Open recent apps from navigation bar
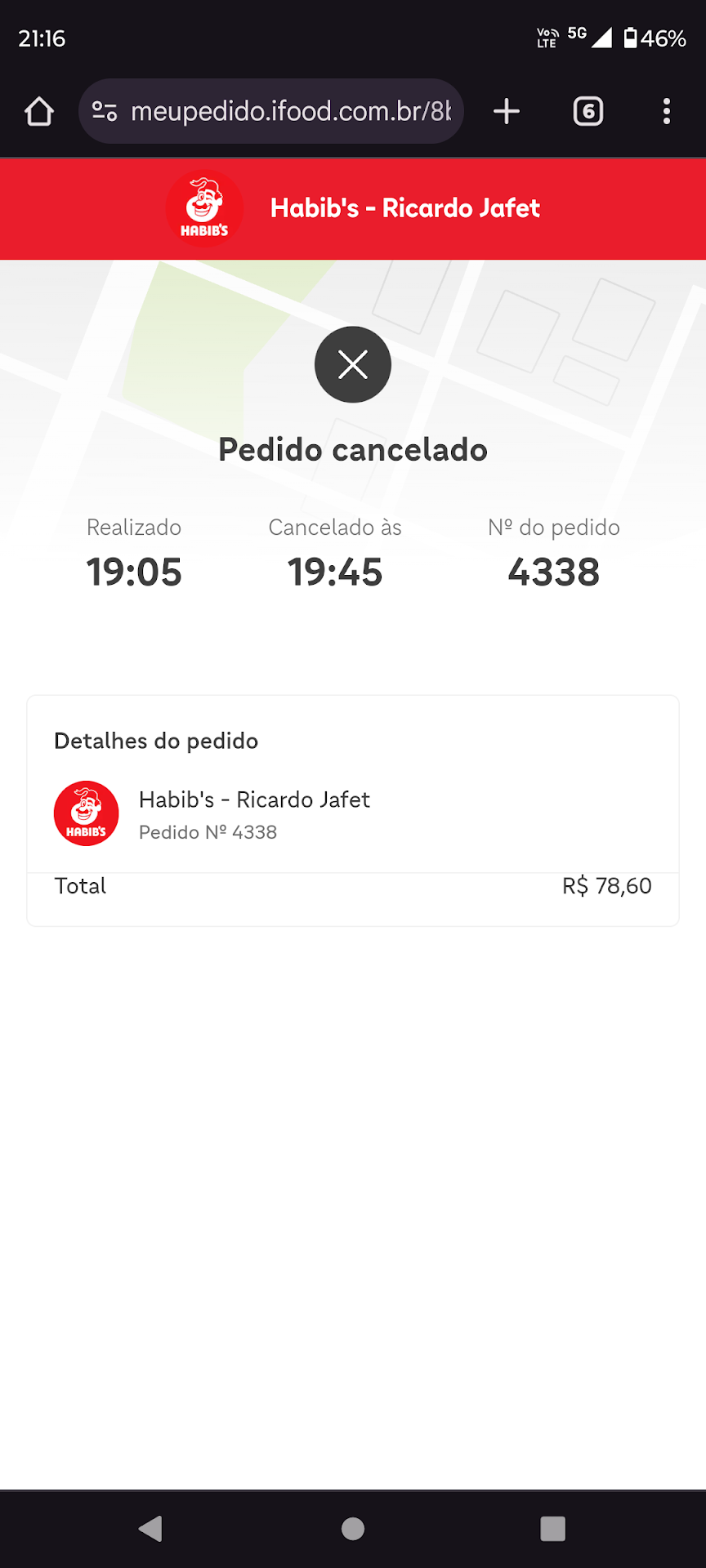This screenshot has width=706, height=1568. coord(553,1529)
